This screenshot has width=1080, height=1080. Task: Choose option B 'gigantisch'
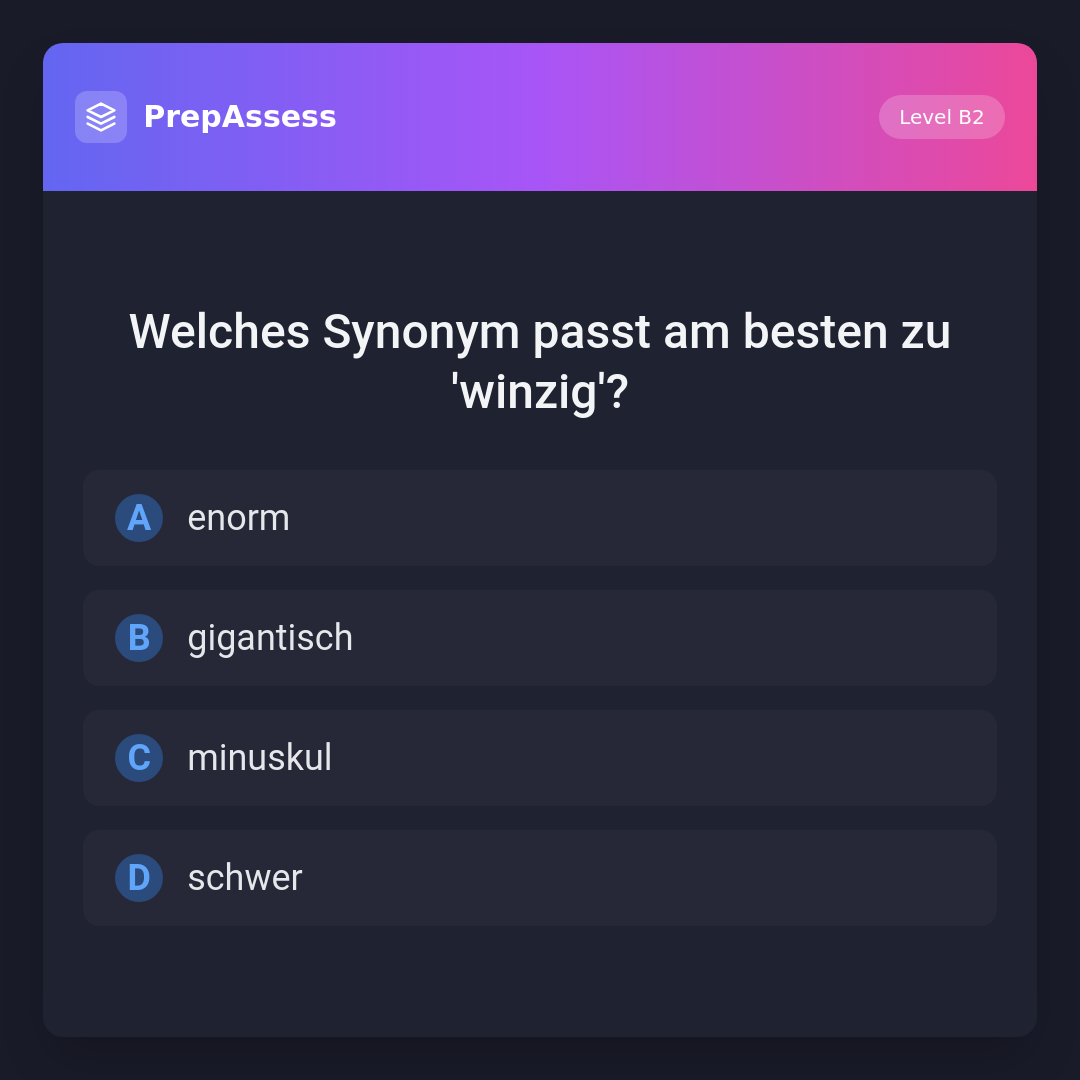[x=540, y=638]
